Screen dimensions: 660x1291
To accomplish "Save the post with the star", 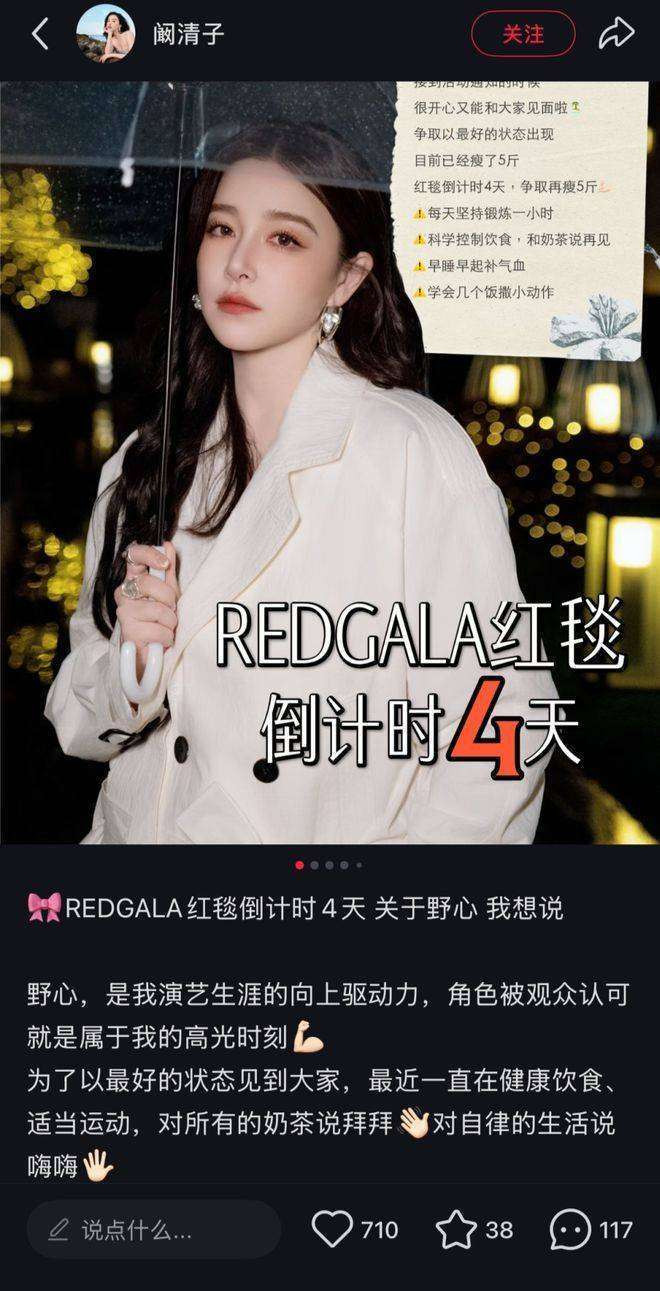I will 456,1229.
